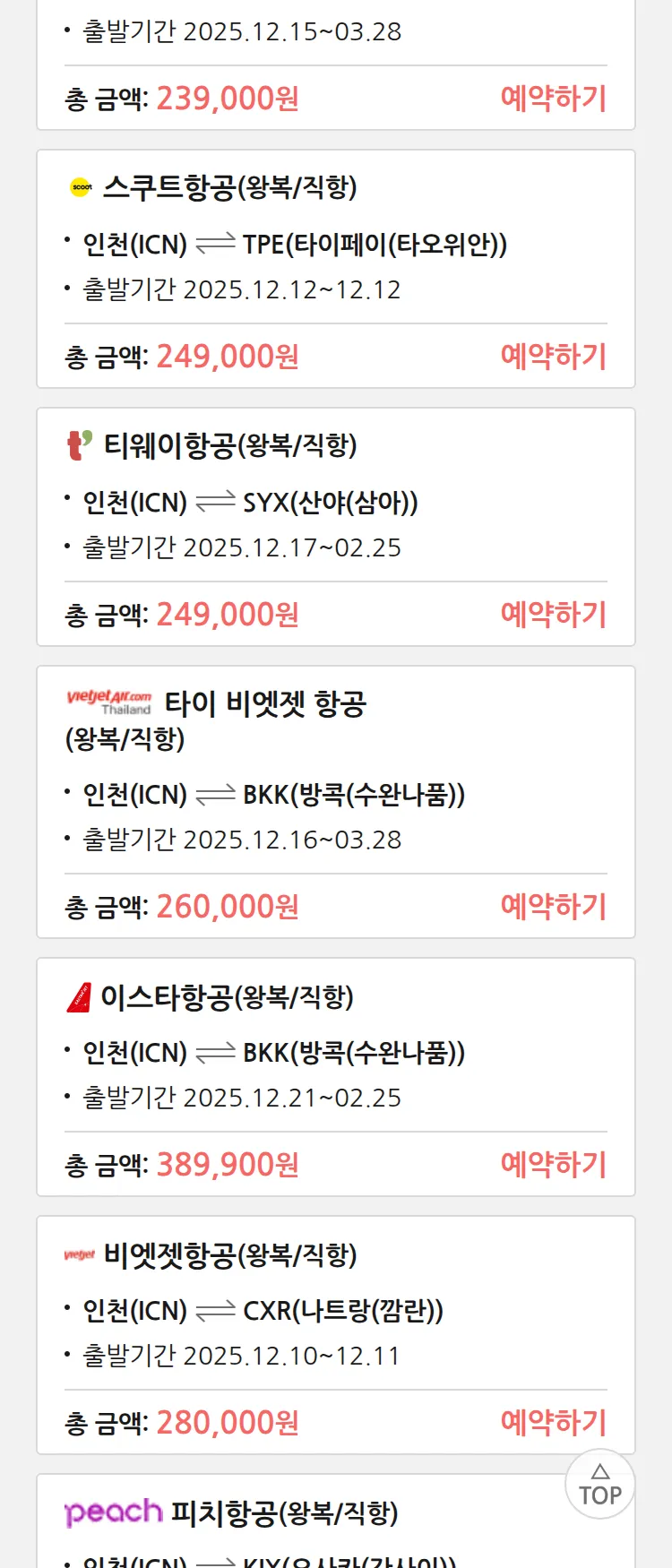
Task: Book the 타이 비엣젯 항공 Bangkok flight
Action: (x=553, y=907)
